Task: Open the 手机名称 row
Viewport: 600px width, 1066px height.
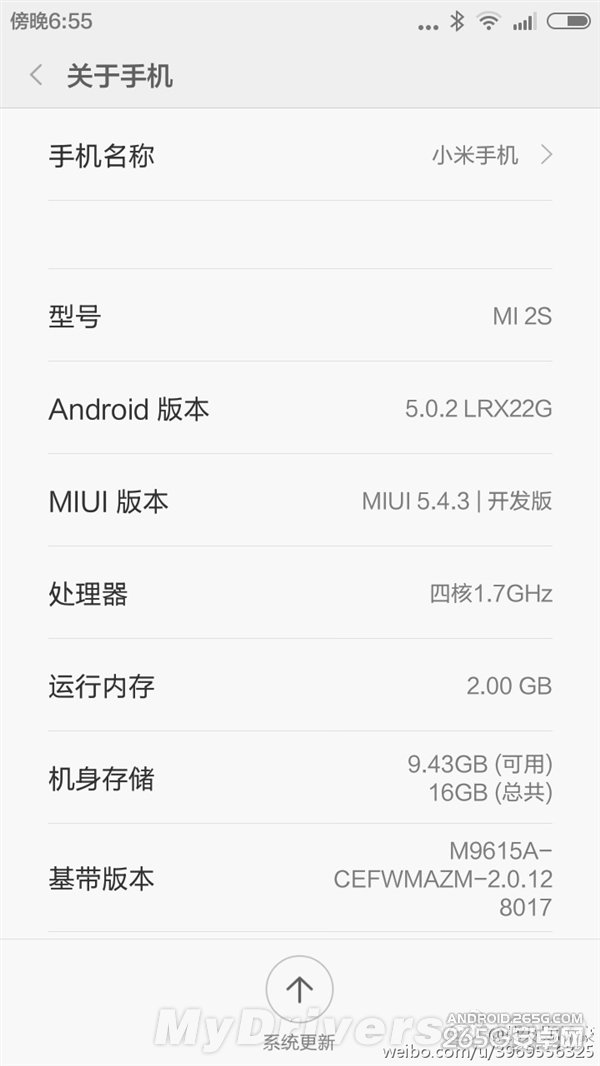Action: (x=300, y=155)
